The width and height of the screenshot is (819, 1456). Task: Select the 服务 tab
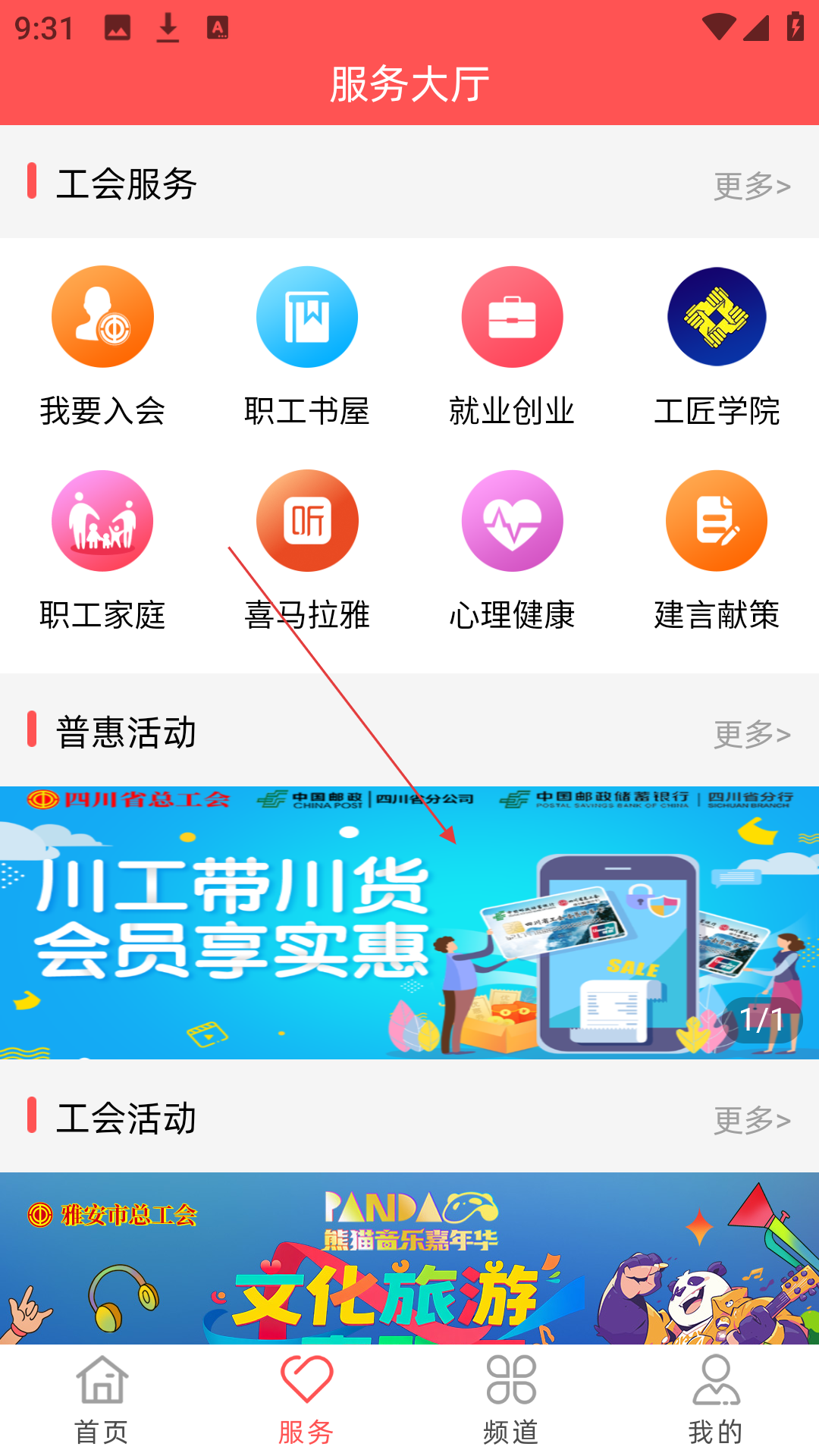click(x=307, y=1400)
